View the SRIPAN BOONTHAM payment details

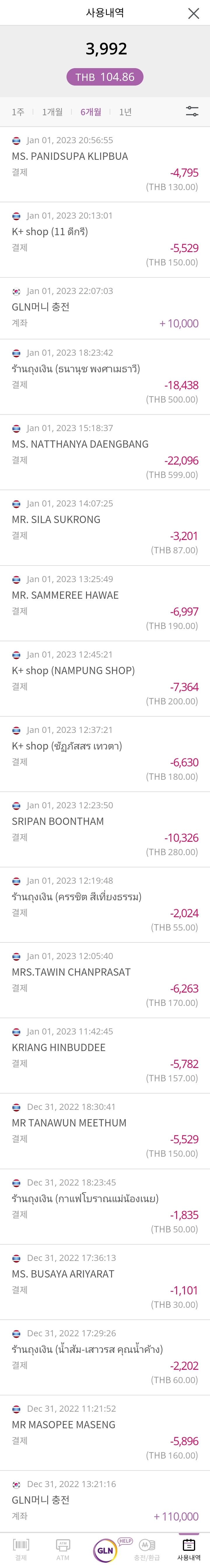click(105, 829)
